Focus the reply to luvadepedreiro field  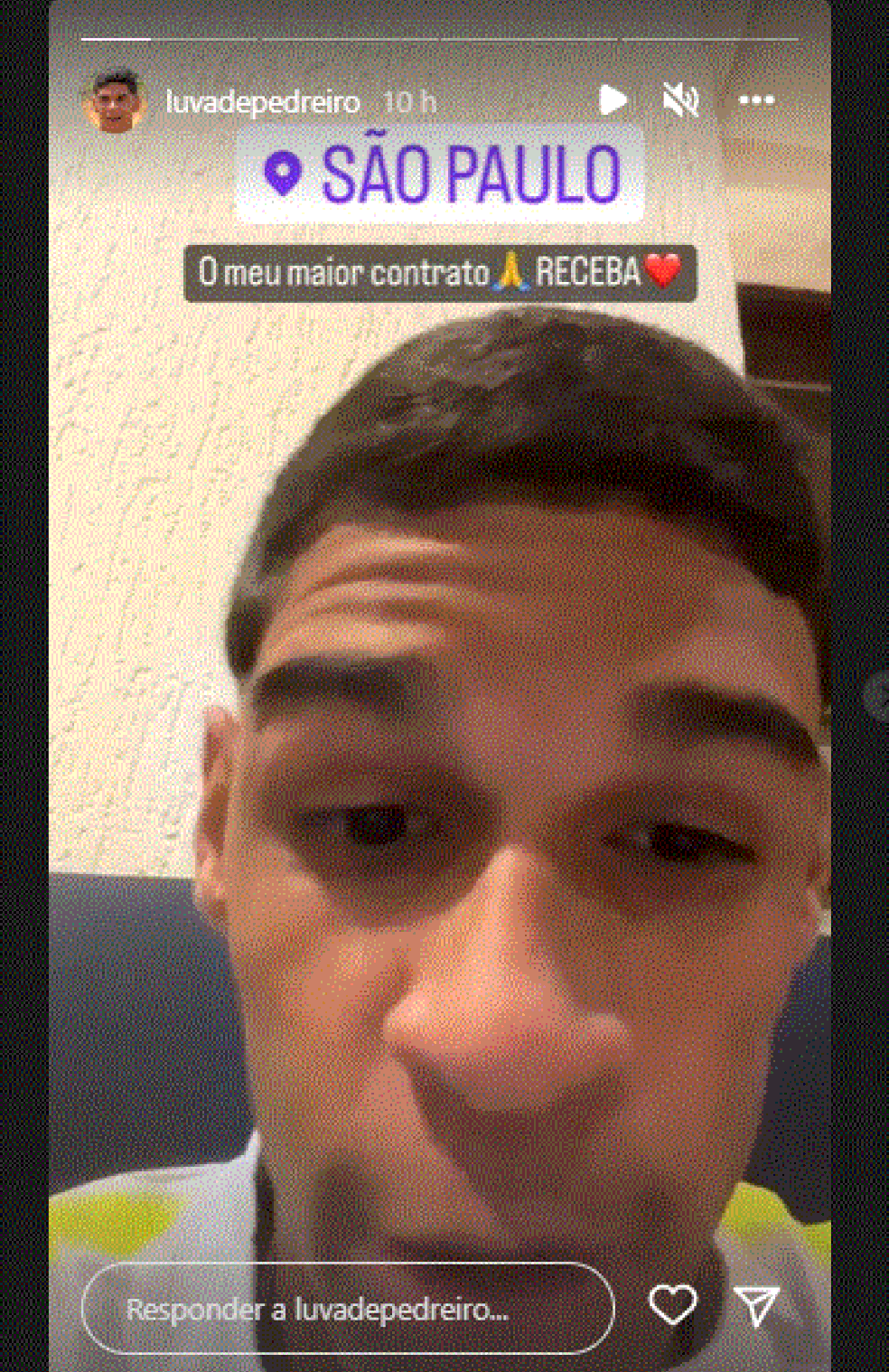348,1308
